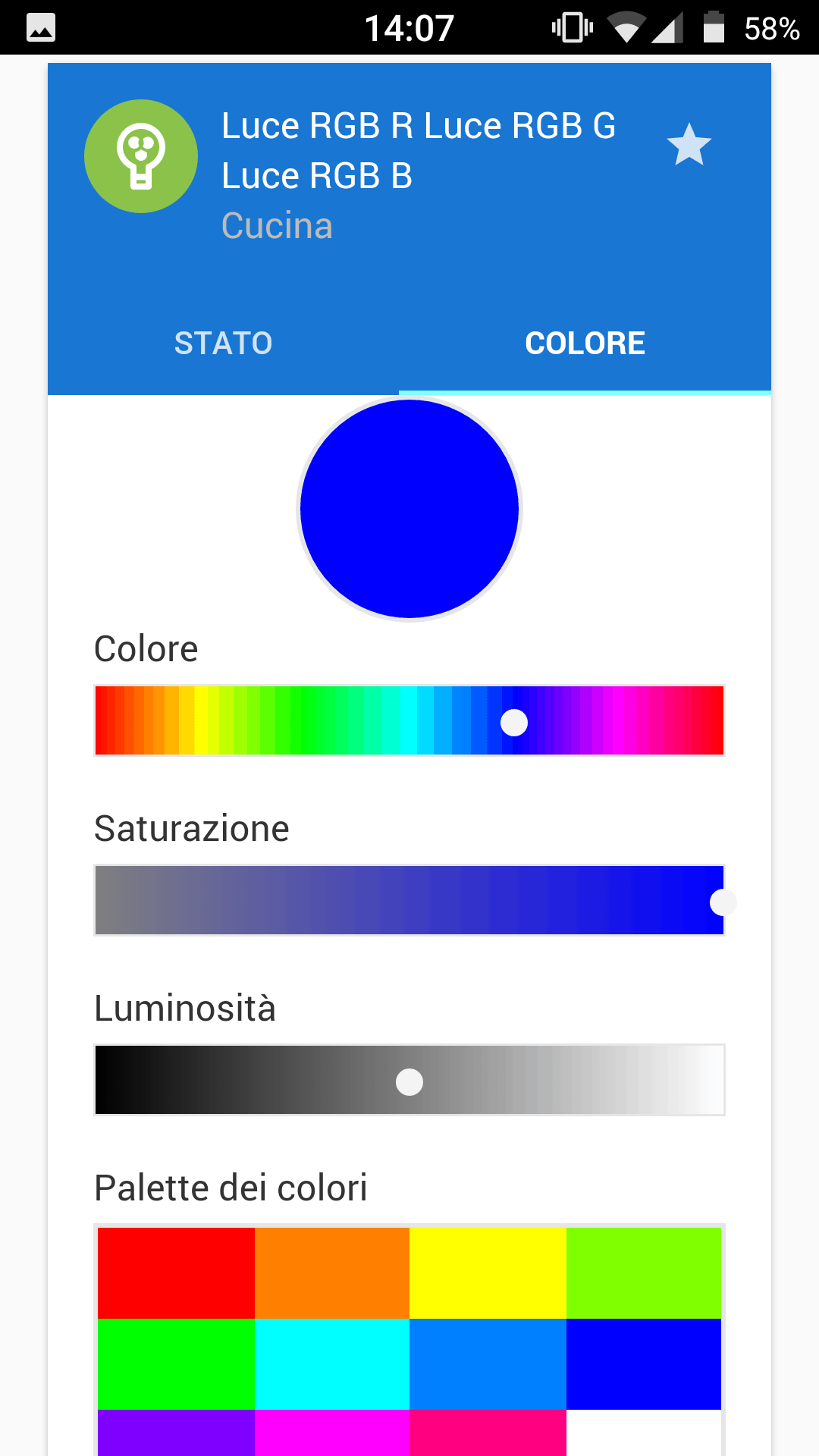Tap the Luminosità slider bar
This screenshot has width=819, height=1456.
coord(409,1080)
